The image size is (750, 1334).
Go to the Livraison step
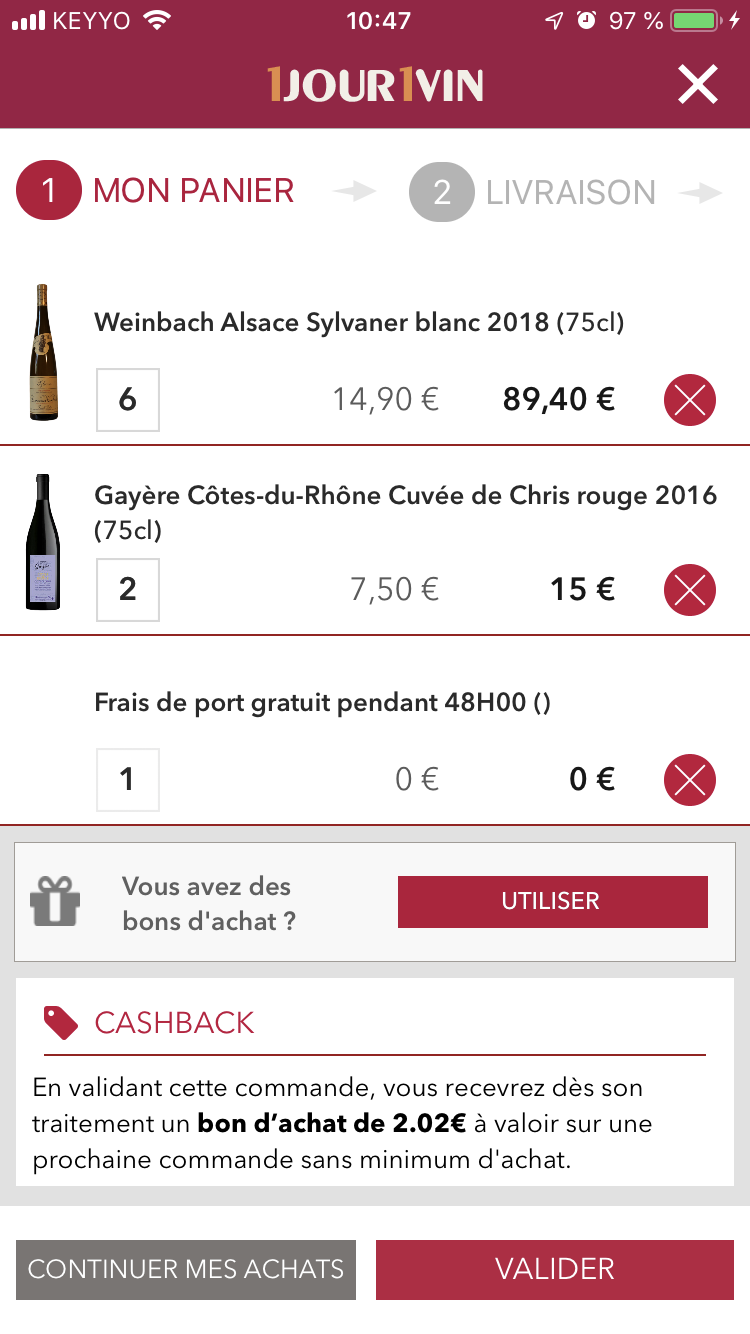pos(532,192)
